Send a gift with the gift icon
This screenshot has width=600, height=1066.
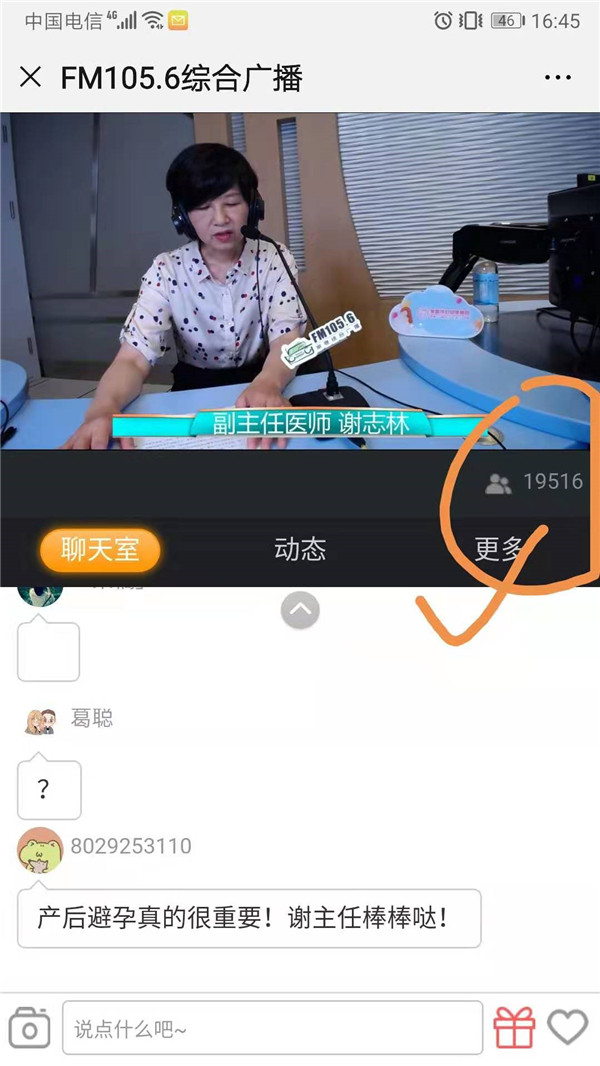point(515,1027)
